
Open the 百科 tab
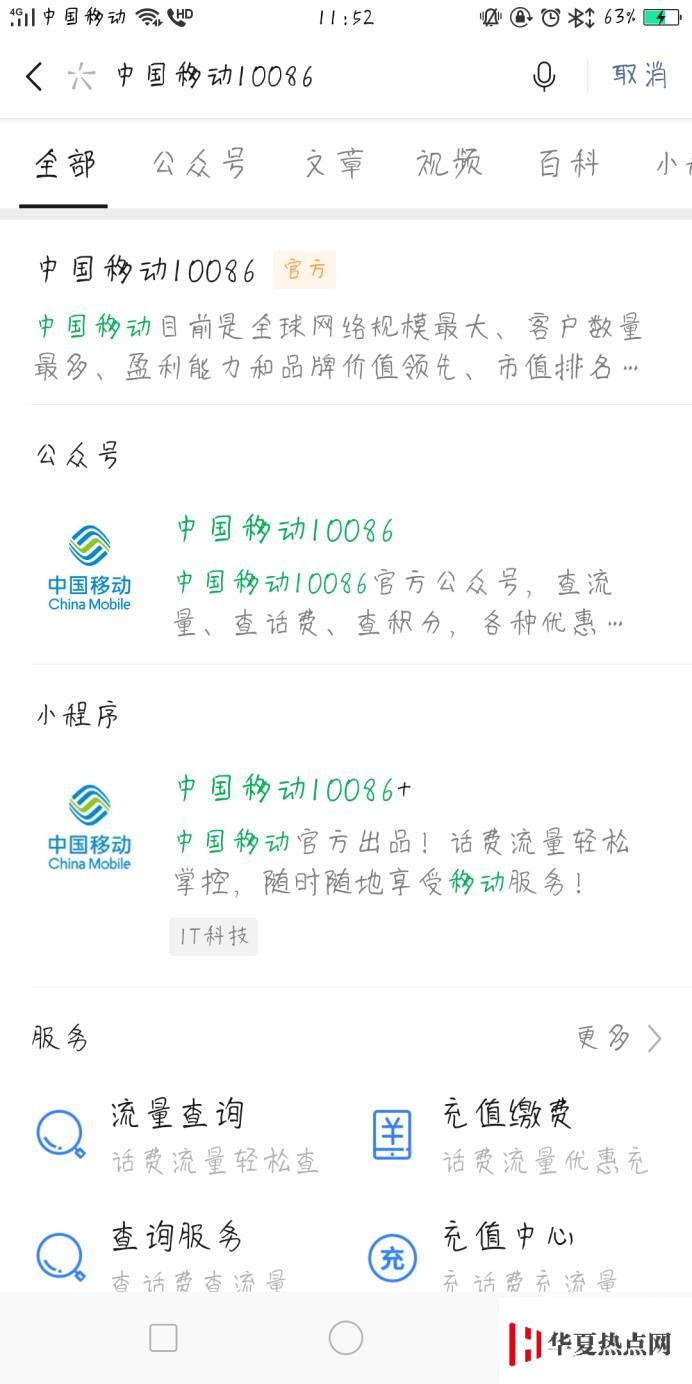tap(569, 164)
